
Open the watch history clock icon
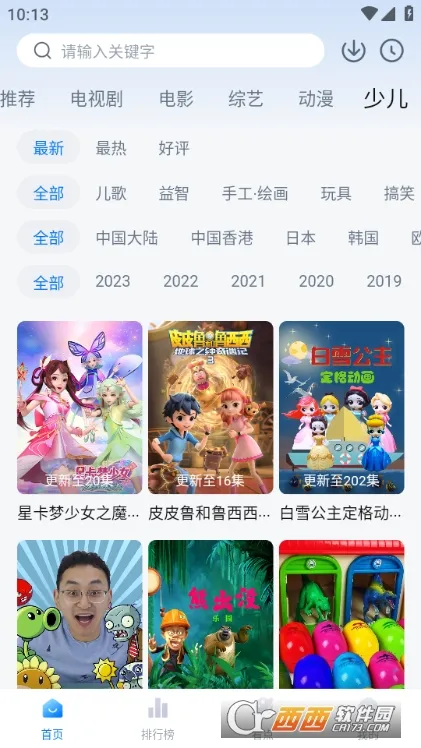click(392, 51)
